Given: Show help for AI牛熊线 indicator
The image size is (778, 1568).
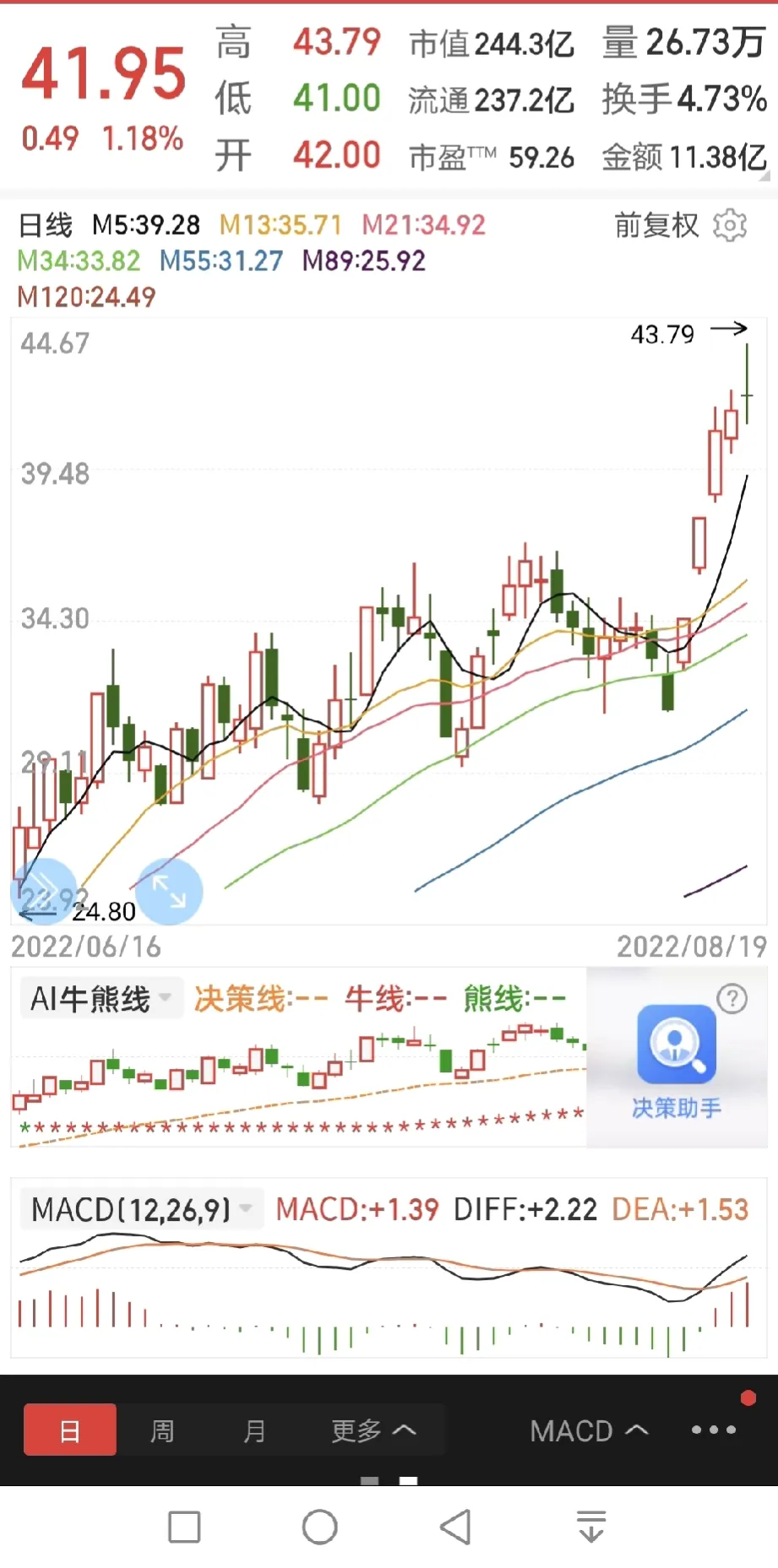Looking at the screenshot, I should click(x=732, y=999).
